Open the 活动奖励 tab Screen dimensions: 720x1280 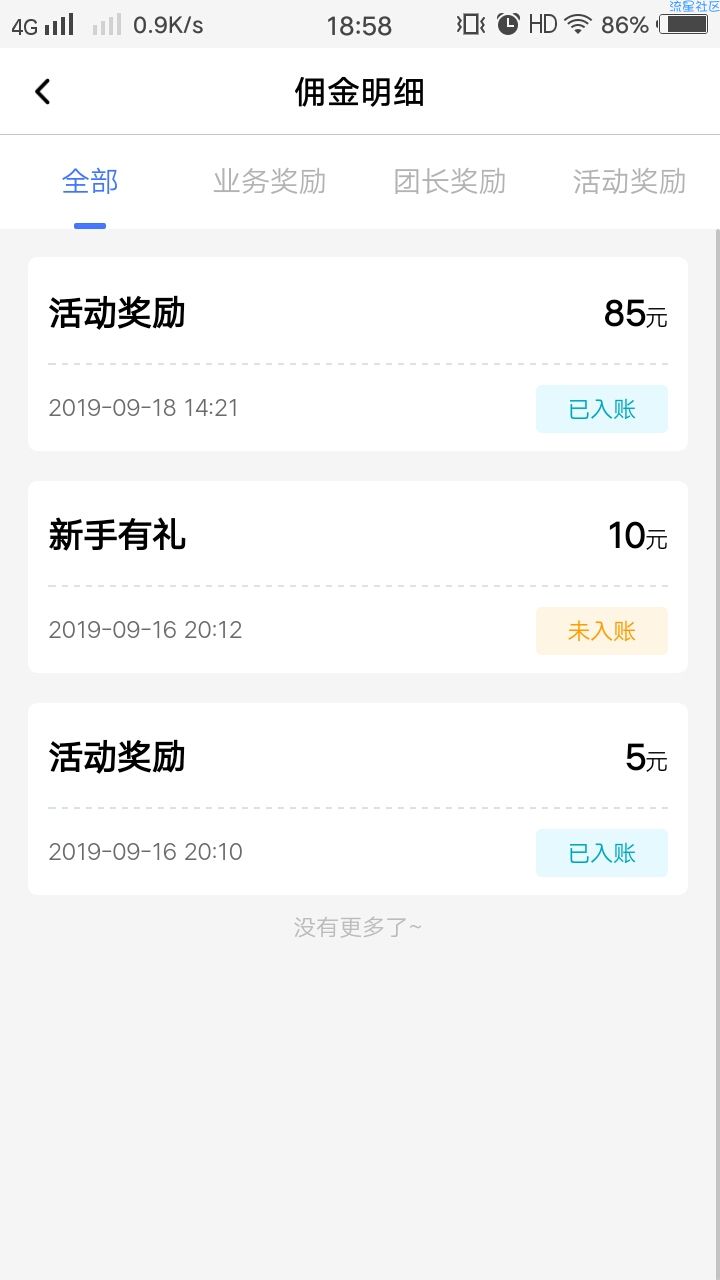629,181
